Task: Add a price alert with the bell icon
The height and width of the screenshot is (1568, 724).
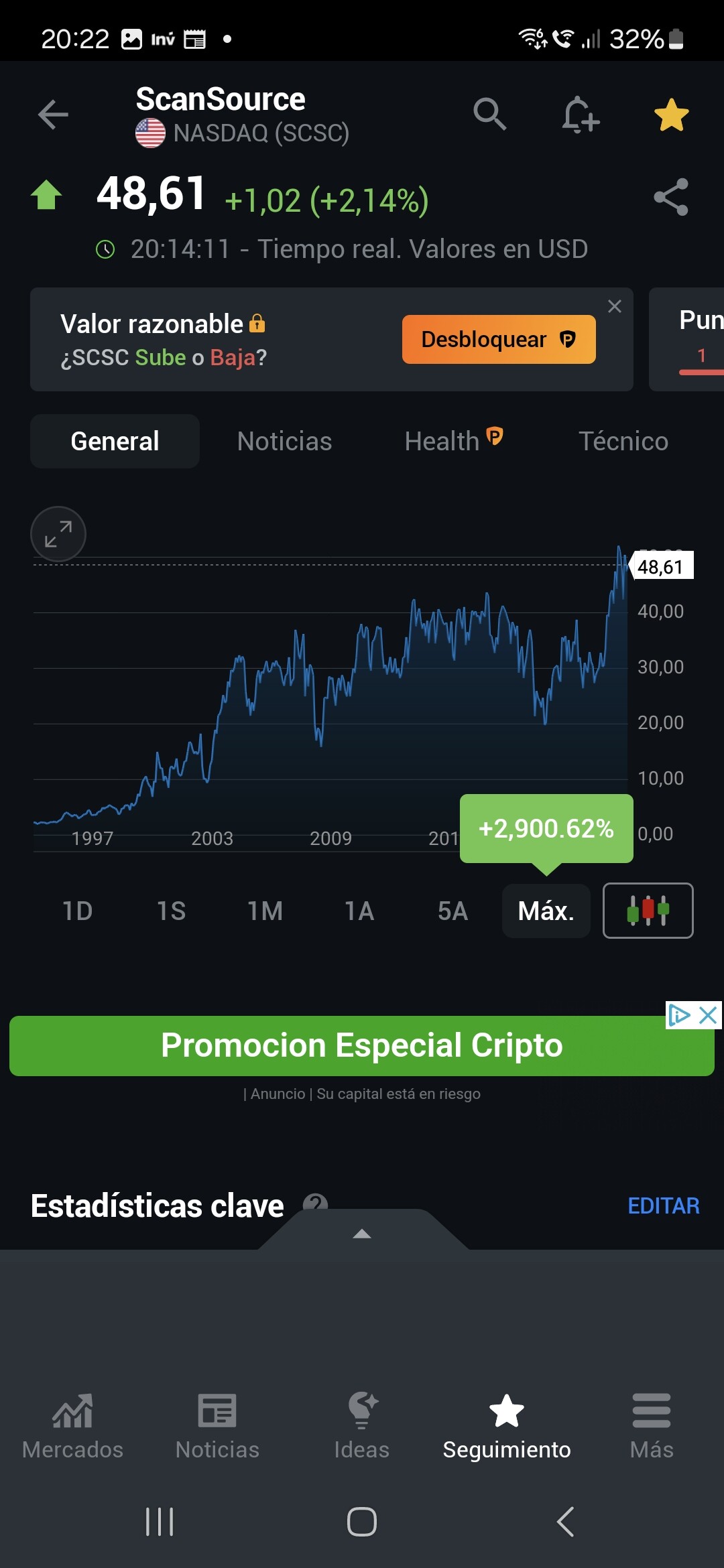Action: click(x=580, y=115)
